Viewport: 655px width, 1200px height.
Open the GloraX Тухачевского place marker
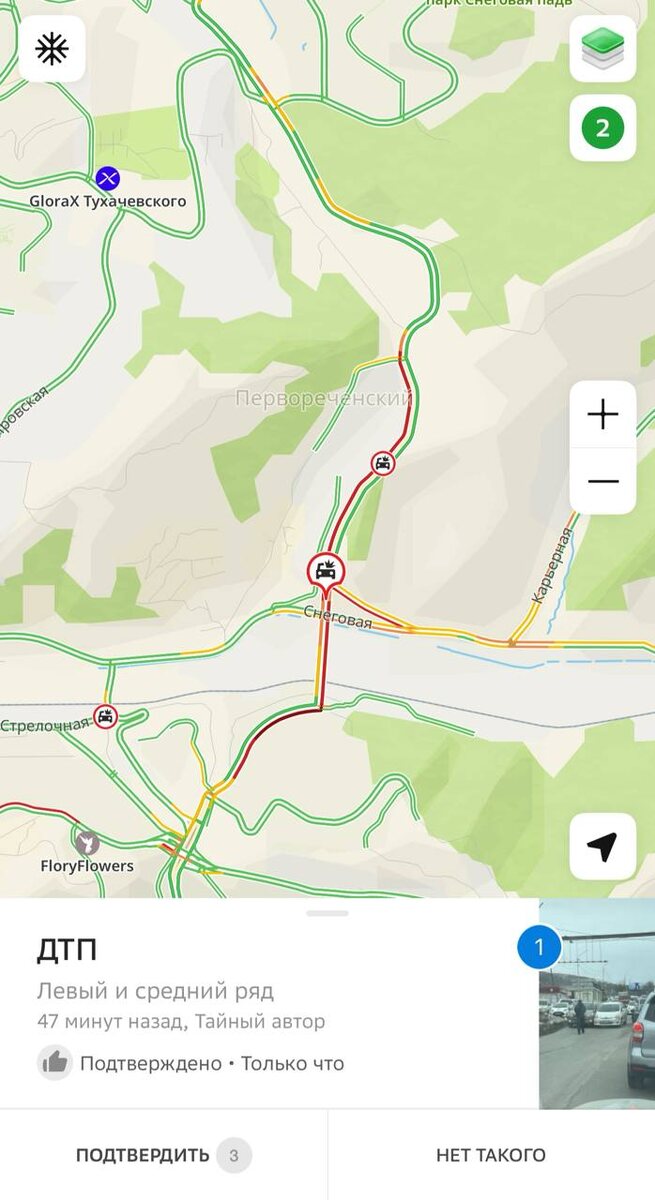point(107,179)
